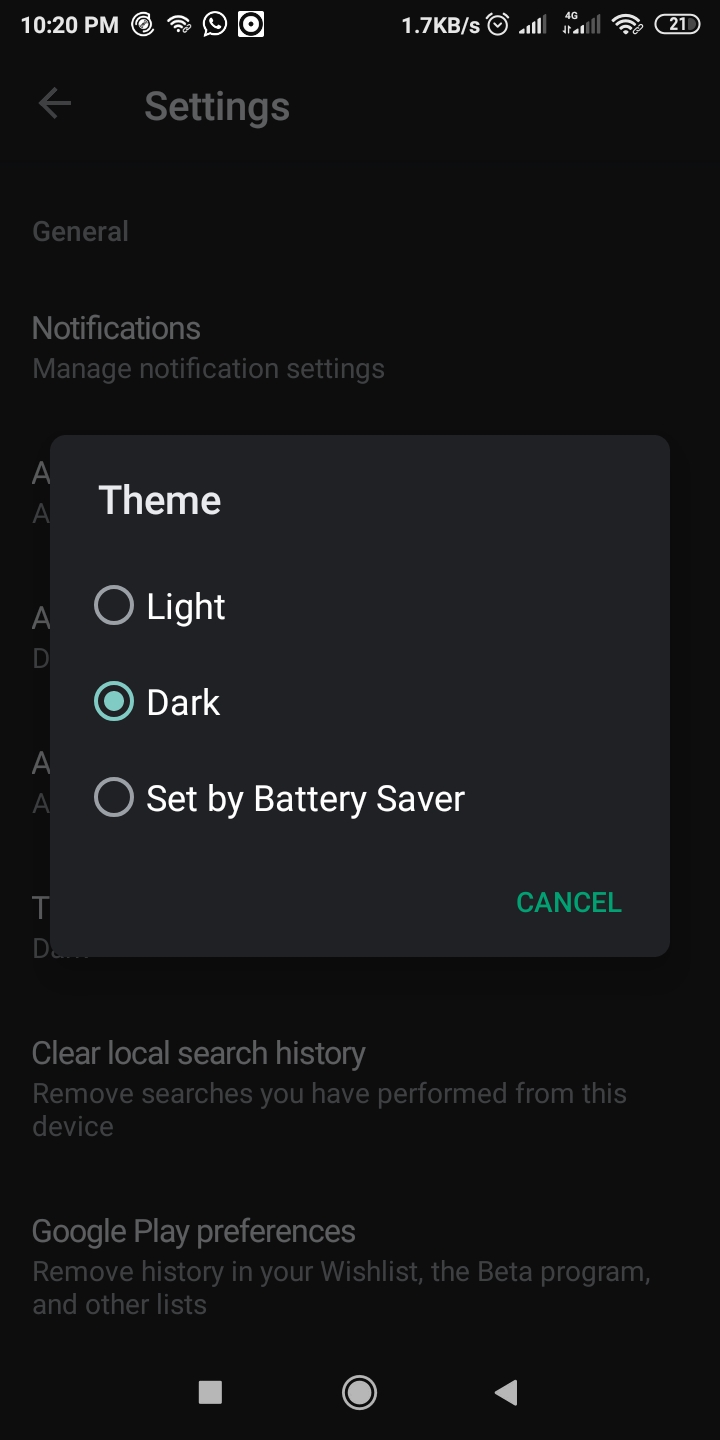Image resolution: width=720 pixels, height=1440 pixels.
Task: Go to the home screen
Action: pos(359,1391)
